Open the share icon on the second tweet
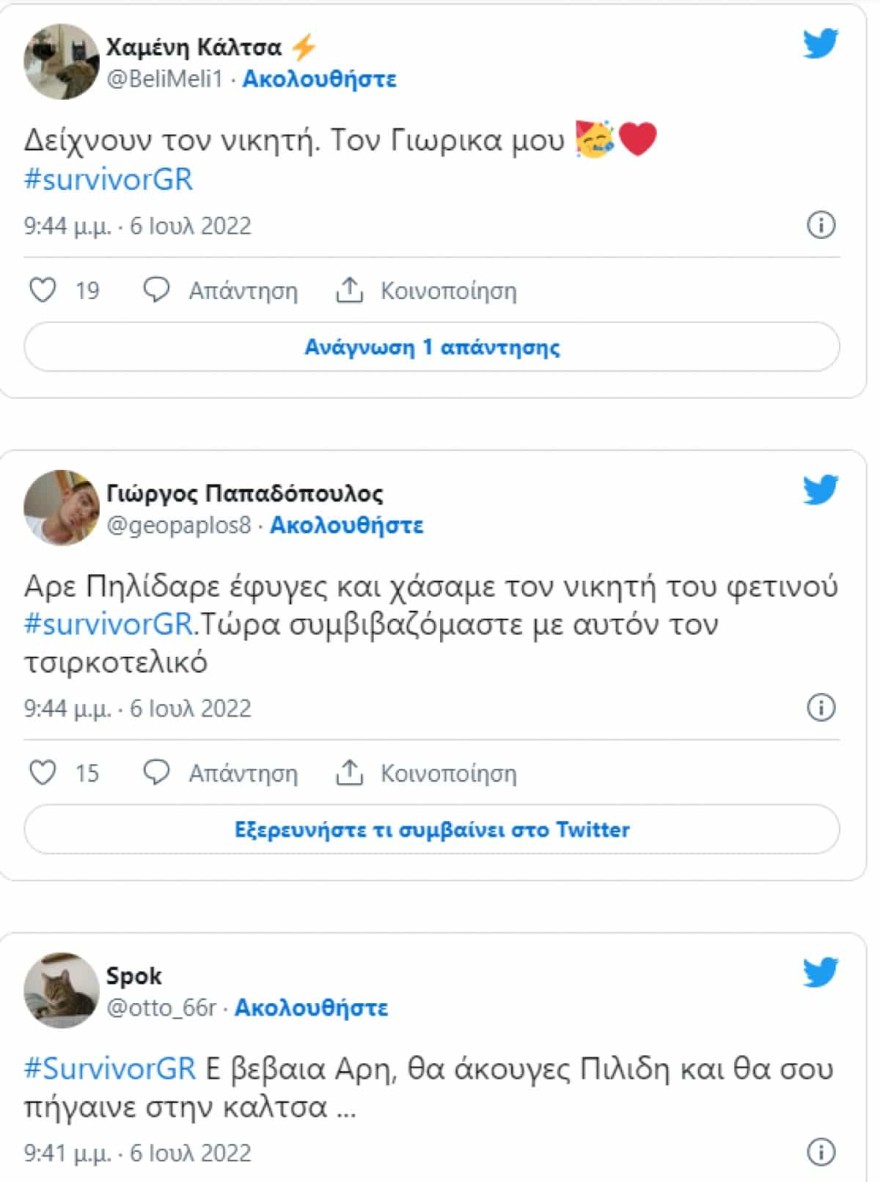 tap(349, 773)
